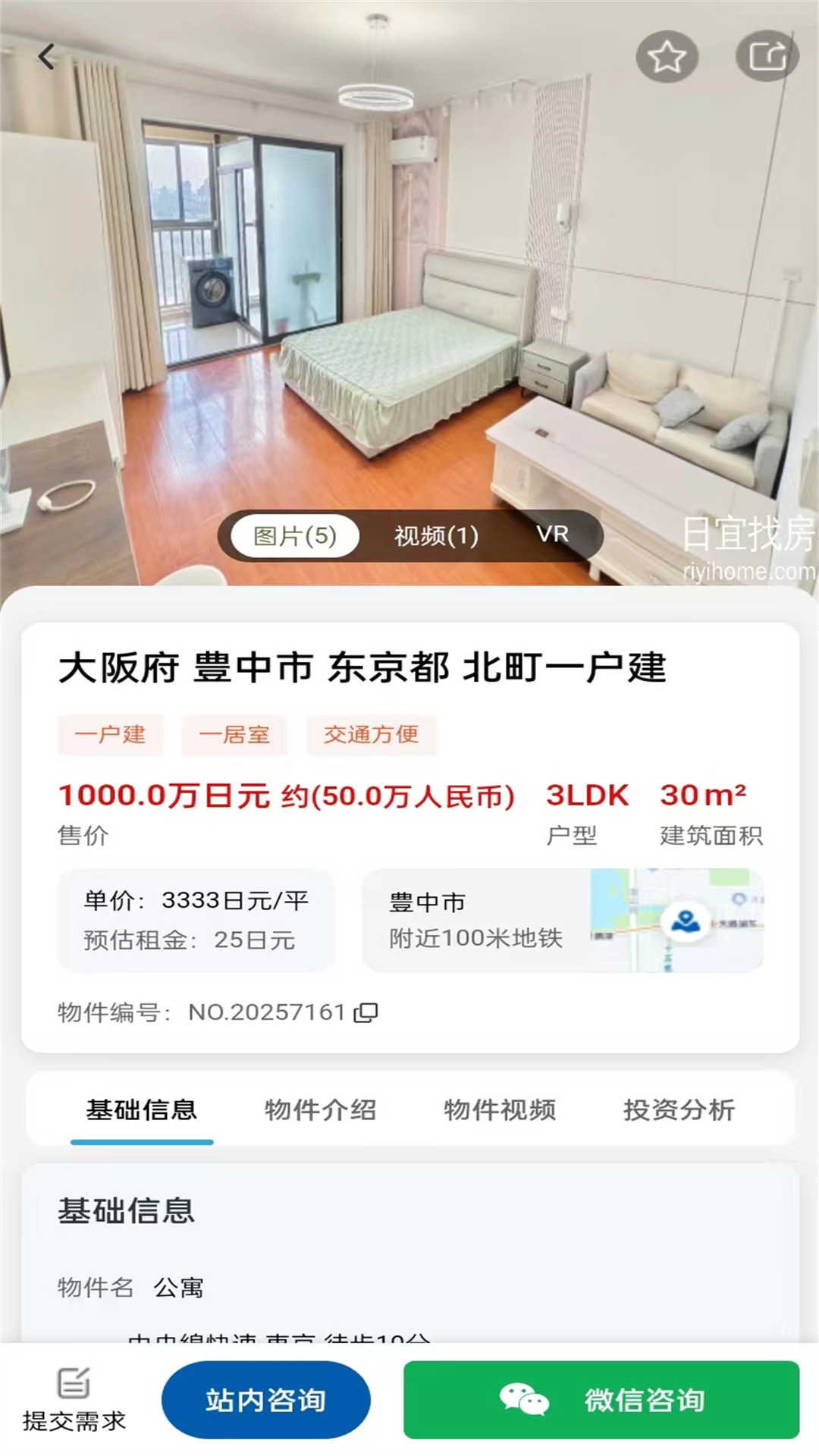Select the 基础信息 tab
The height and width of the screenshot is (1456, 819).
[141, 1110]
